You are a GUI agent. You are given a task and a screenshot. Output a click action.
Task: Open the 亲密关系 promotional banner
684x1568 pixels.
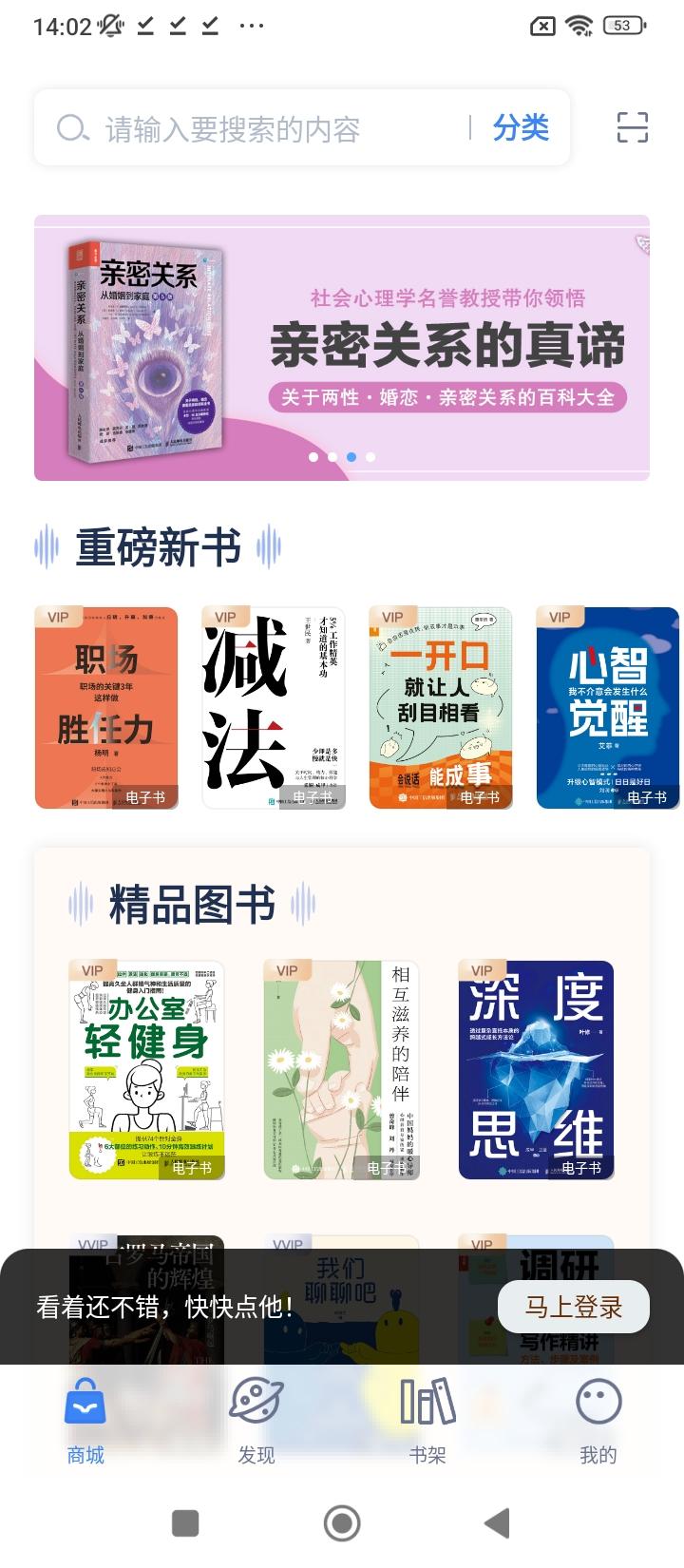click(x=342, y=348)
